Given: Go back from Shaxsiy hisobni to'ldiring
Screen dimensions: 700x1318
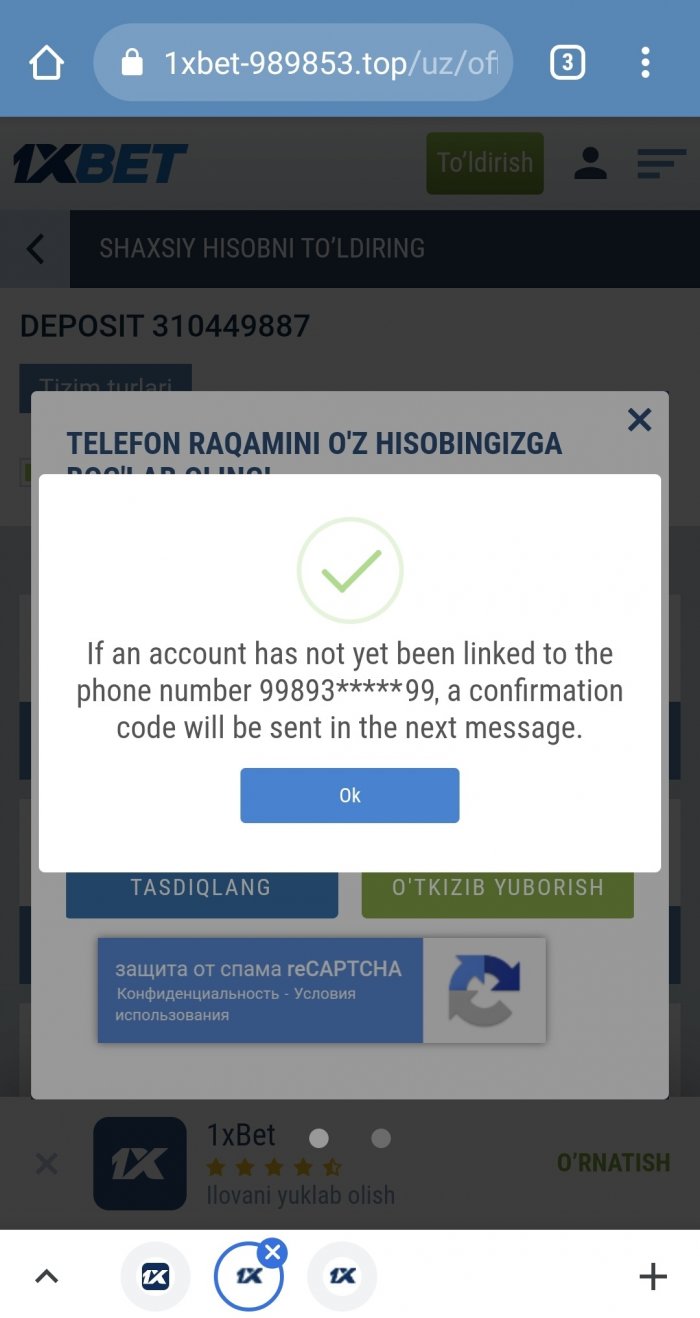Looking at the screenshot, I should pos(35,248).
